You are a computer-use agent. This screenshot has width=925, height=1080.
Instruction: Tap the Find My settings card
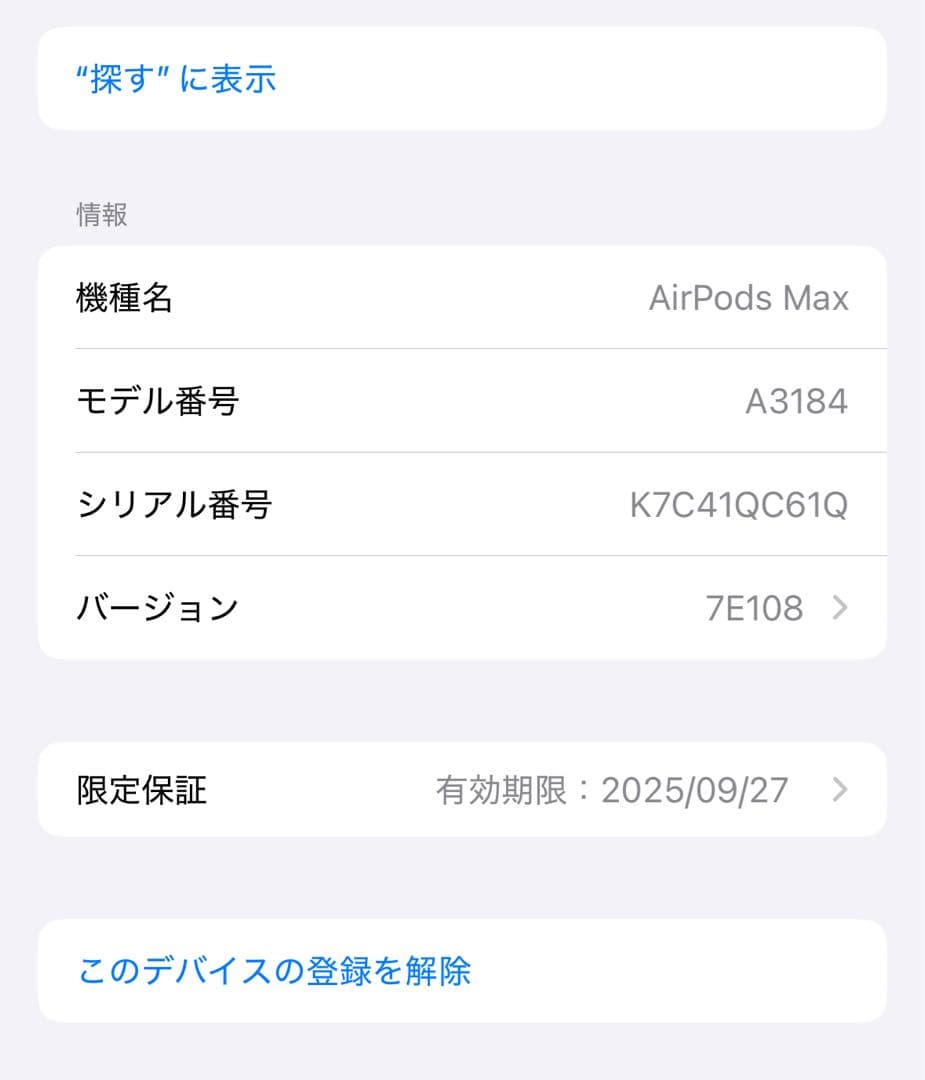click(x=460, y=79)
